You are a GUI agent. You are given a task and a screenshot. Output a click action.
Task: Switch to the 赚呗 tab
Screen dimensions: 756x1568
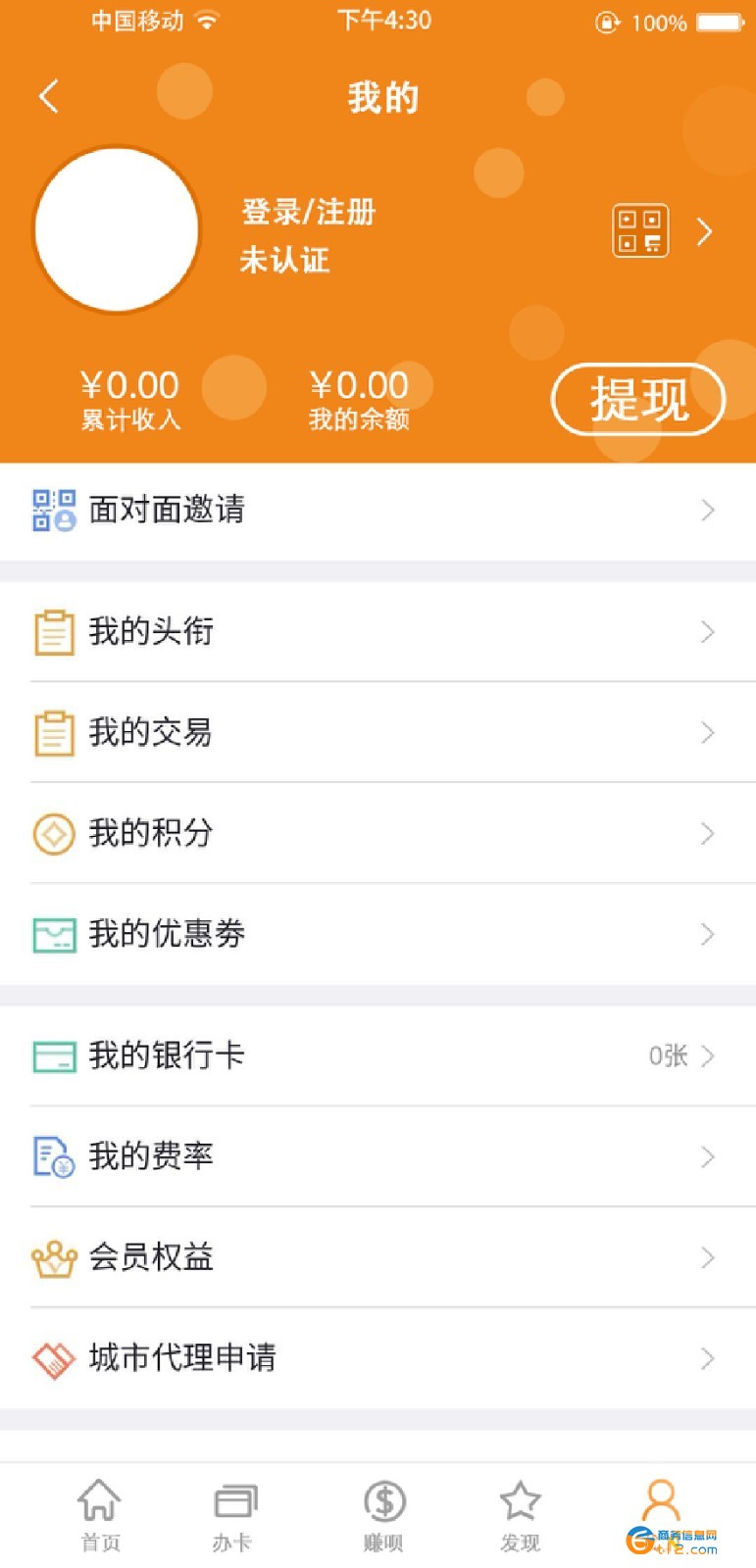[383, 1516]
